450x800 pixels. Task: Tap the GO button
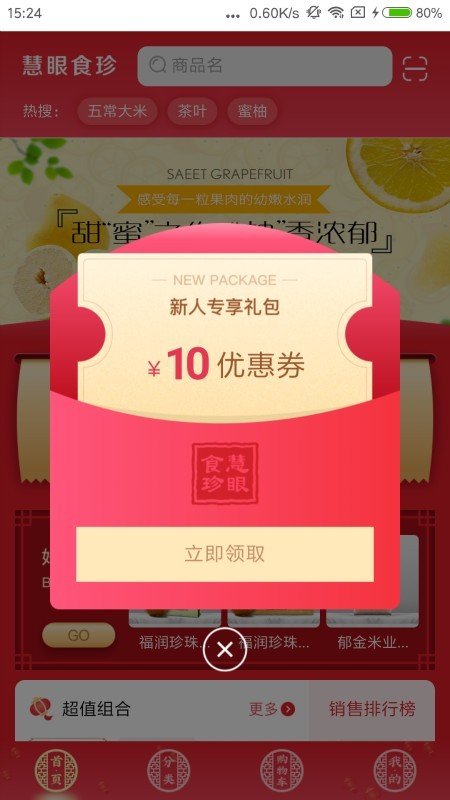point(79,635)
